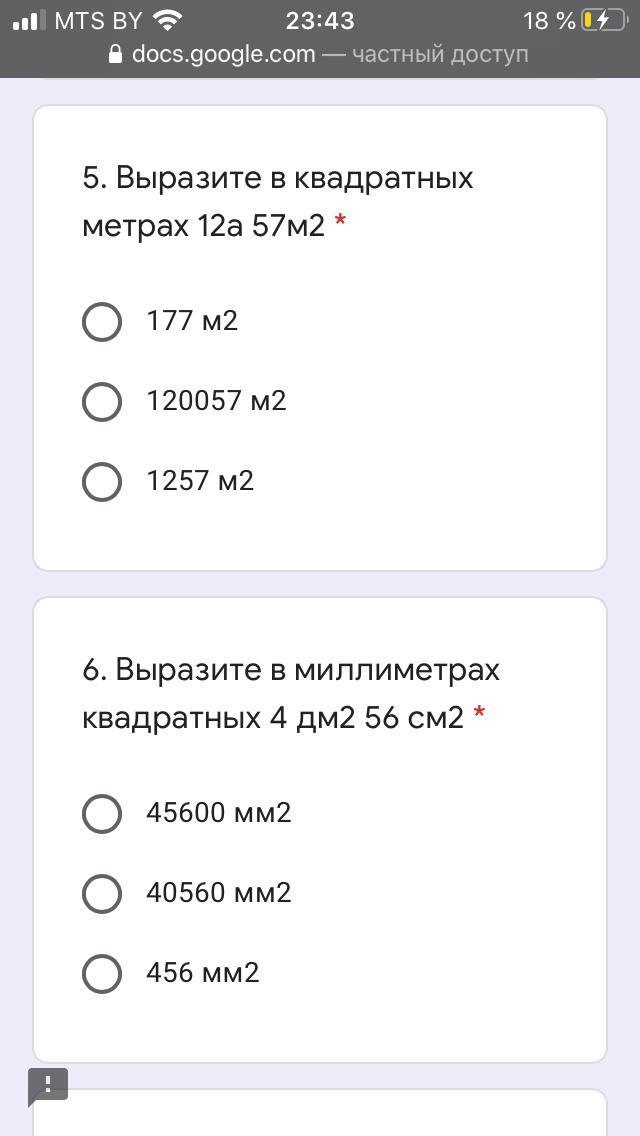Select answer 45600 мм2
The width and height of the screenshot is (640, 1136).
pyautogui.click(x=102, y=814)
